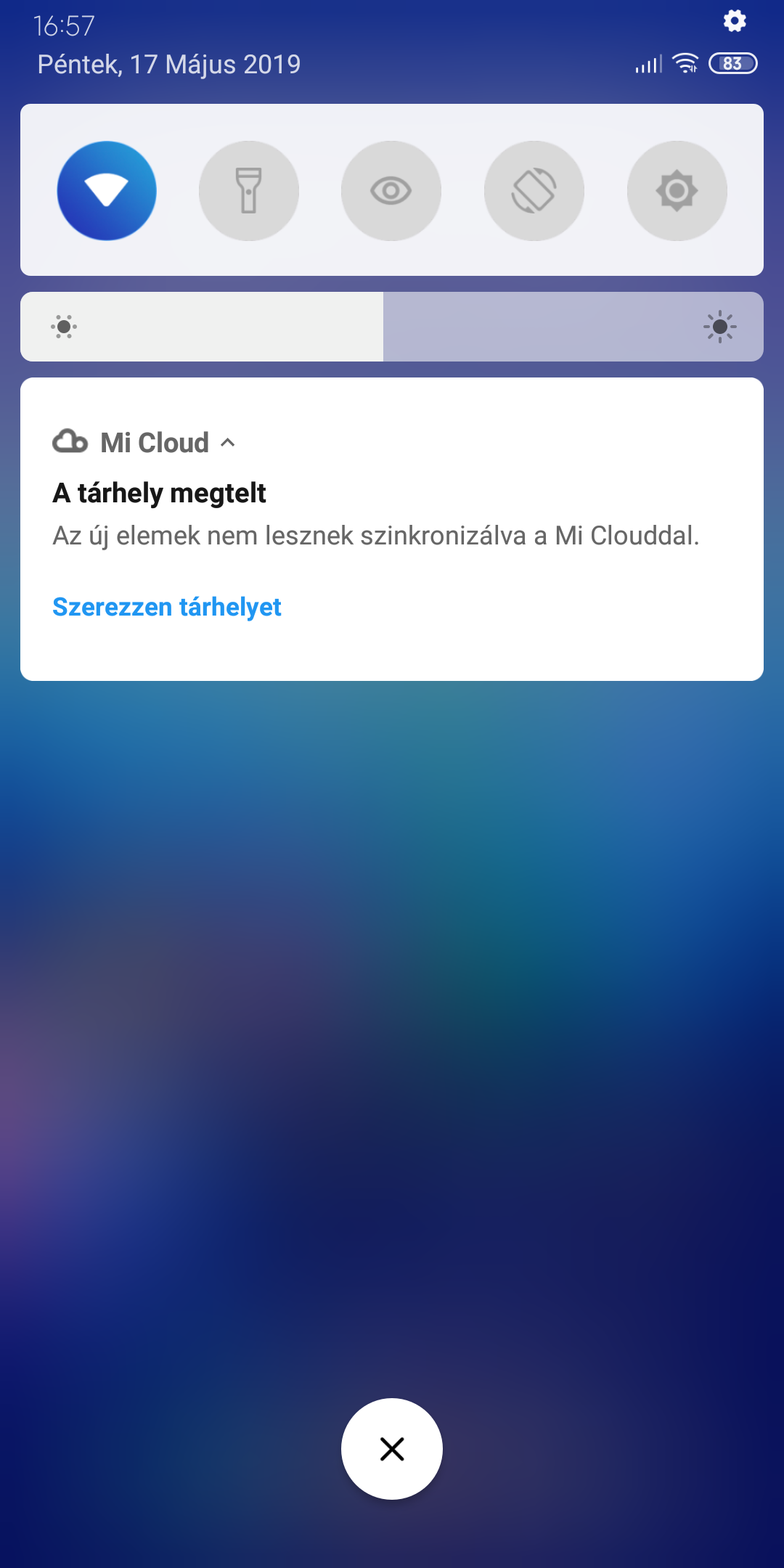Turn on the flashlight
Viewport: 784px width, 1568px height.
(249, 191)
